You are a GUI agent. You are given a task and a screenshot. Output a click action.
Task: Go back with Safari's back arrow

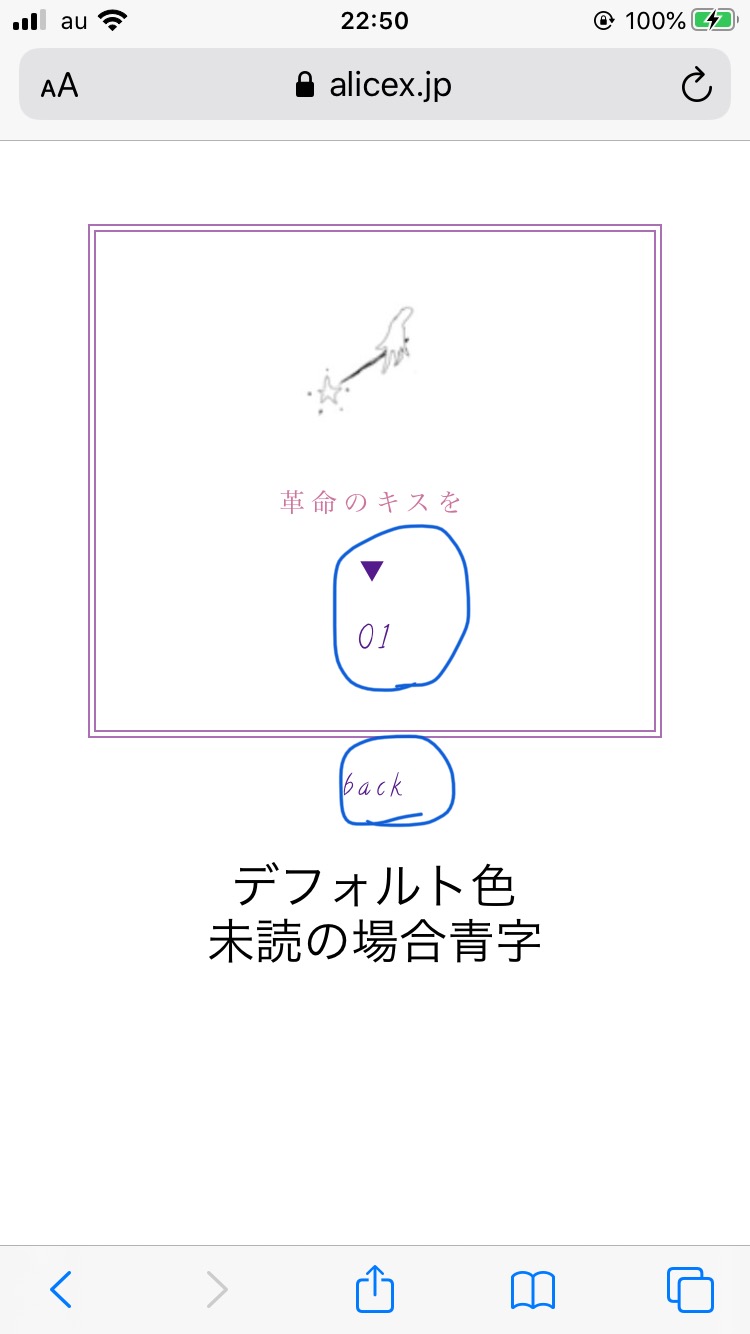pos(61,1289)
